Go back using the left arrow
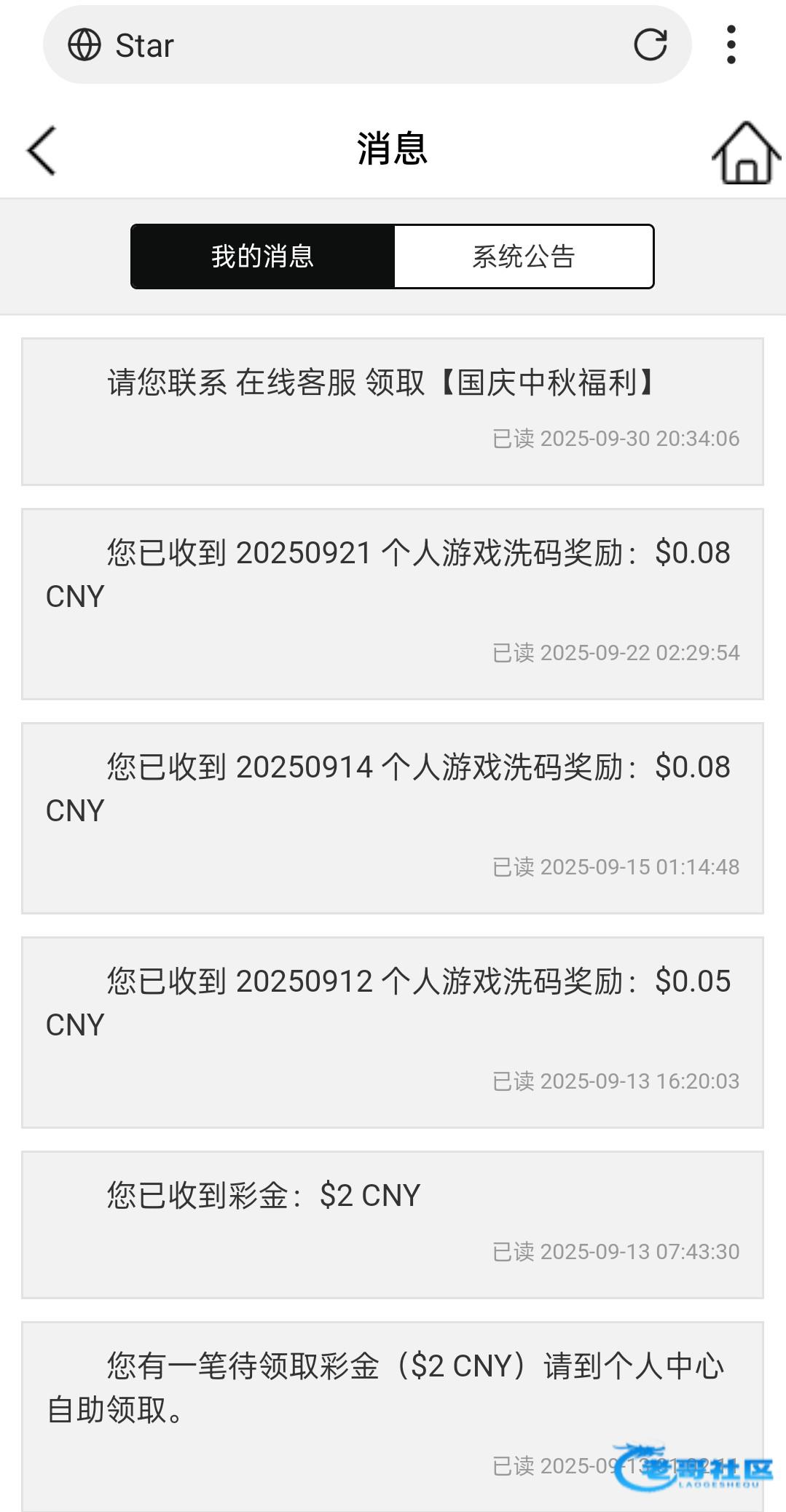The height and width of the screenshot is (1512, 786). [x=42, y=150]
